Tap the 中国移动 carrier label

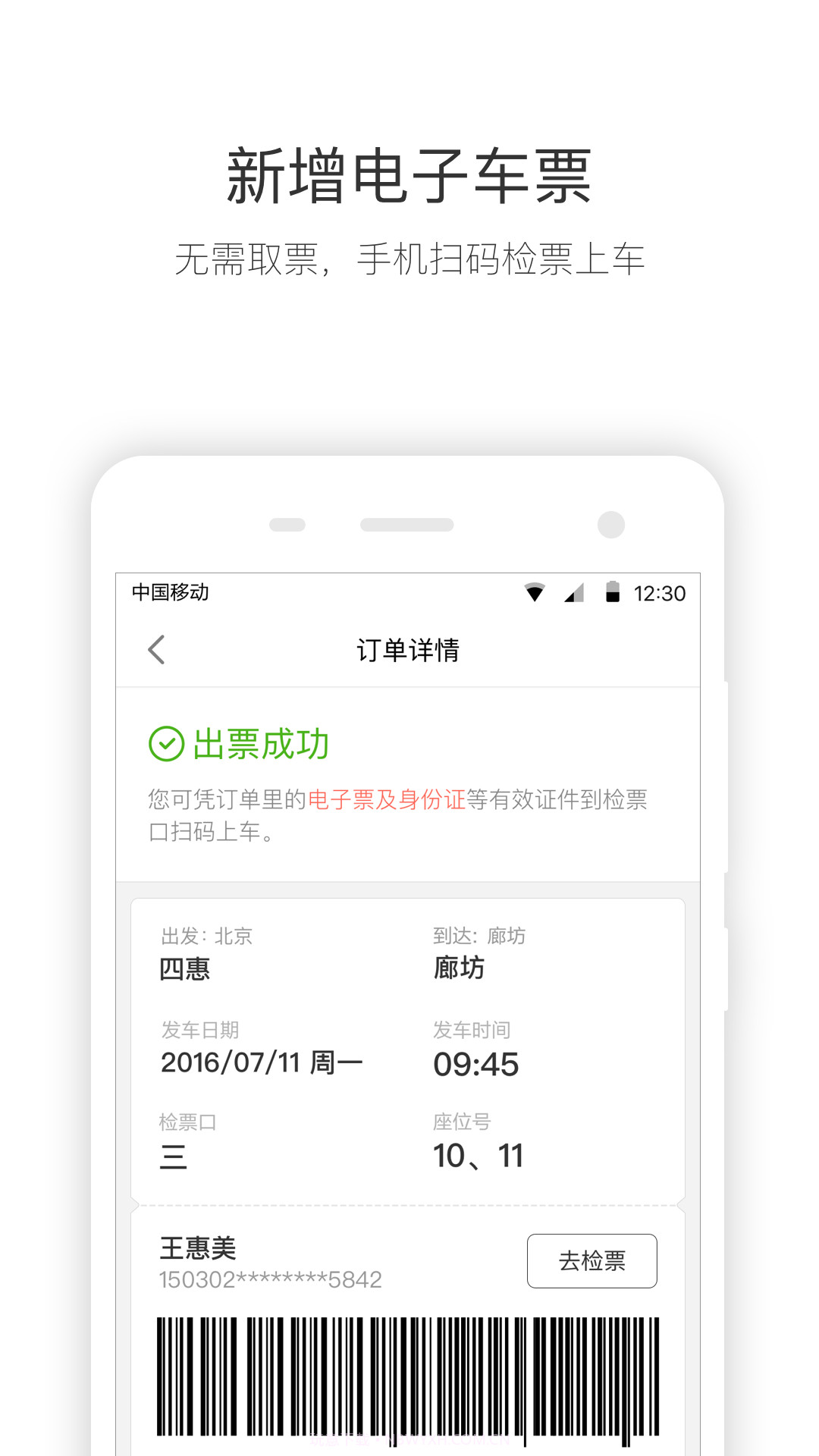click(171, 593)
